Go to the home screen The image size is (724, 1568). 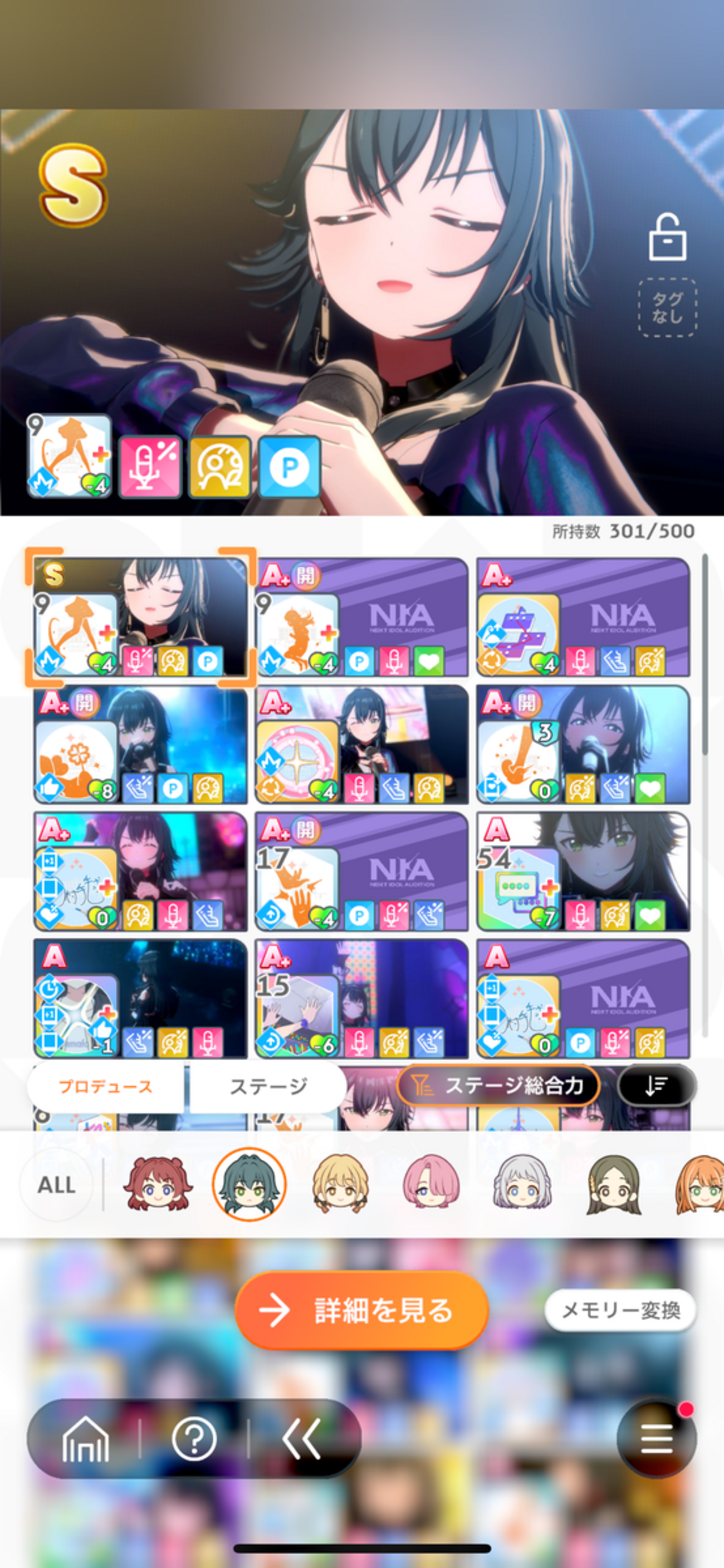click(86, 1439)
